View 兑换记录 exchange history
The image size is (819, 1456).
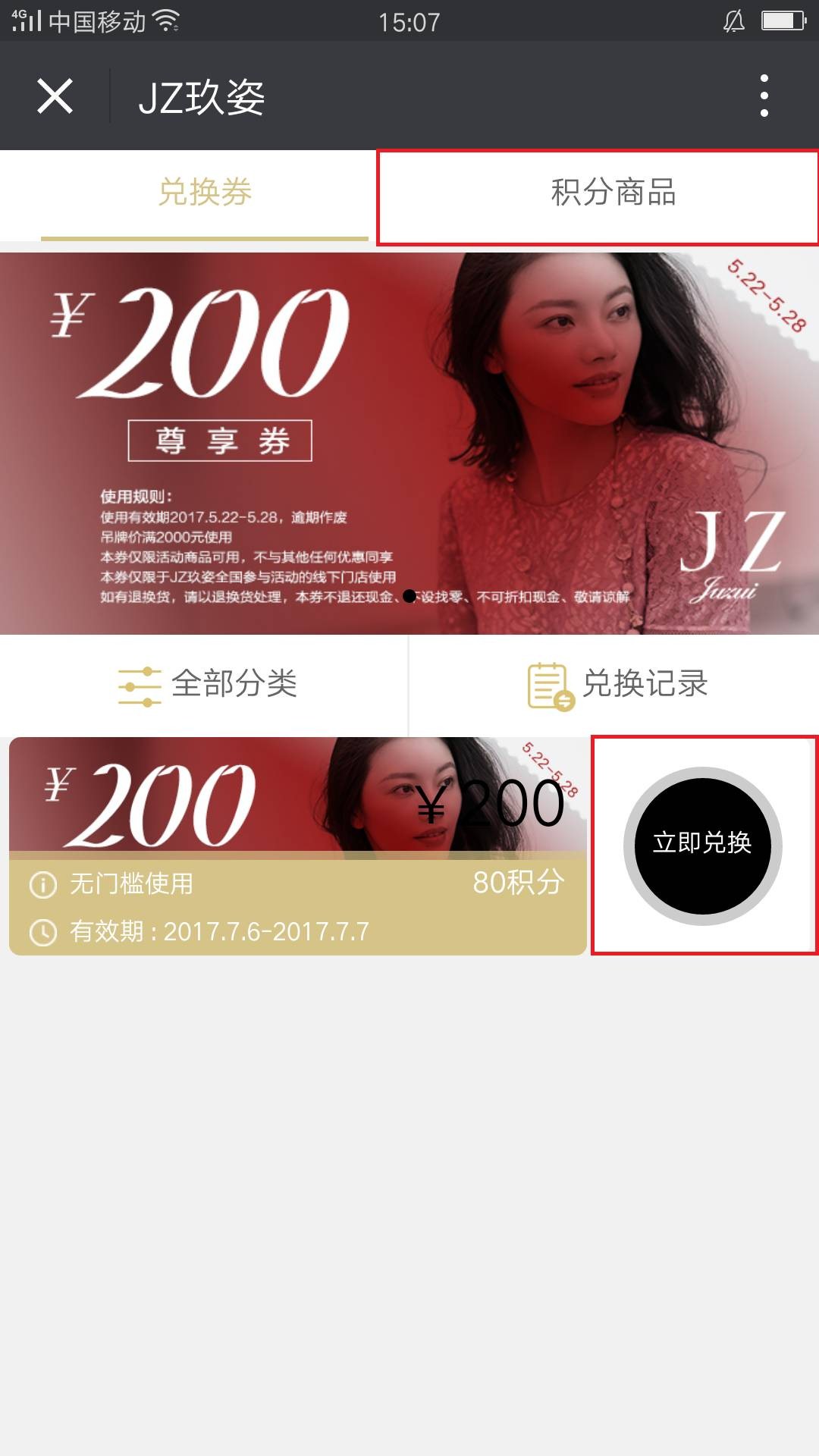(x=616, y=684)
